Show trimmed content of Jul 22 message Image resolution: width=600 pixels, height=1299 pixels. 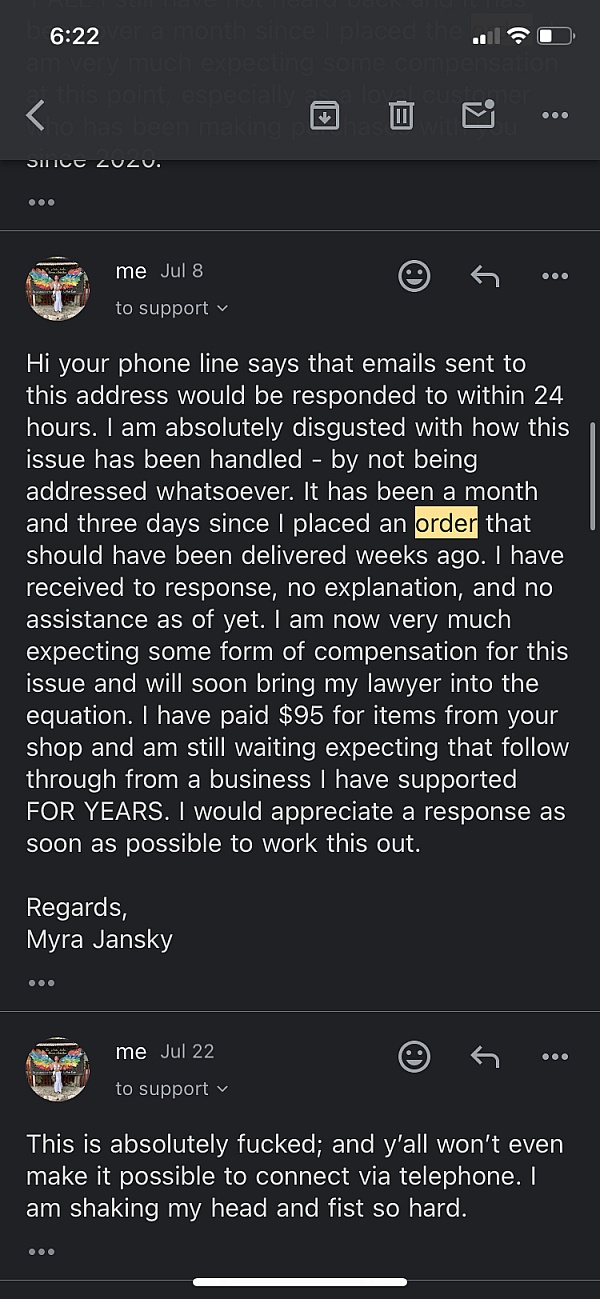coord(42,1251)
